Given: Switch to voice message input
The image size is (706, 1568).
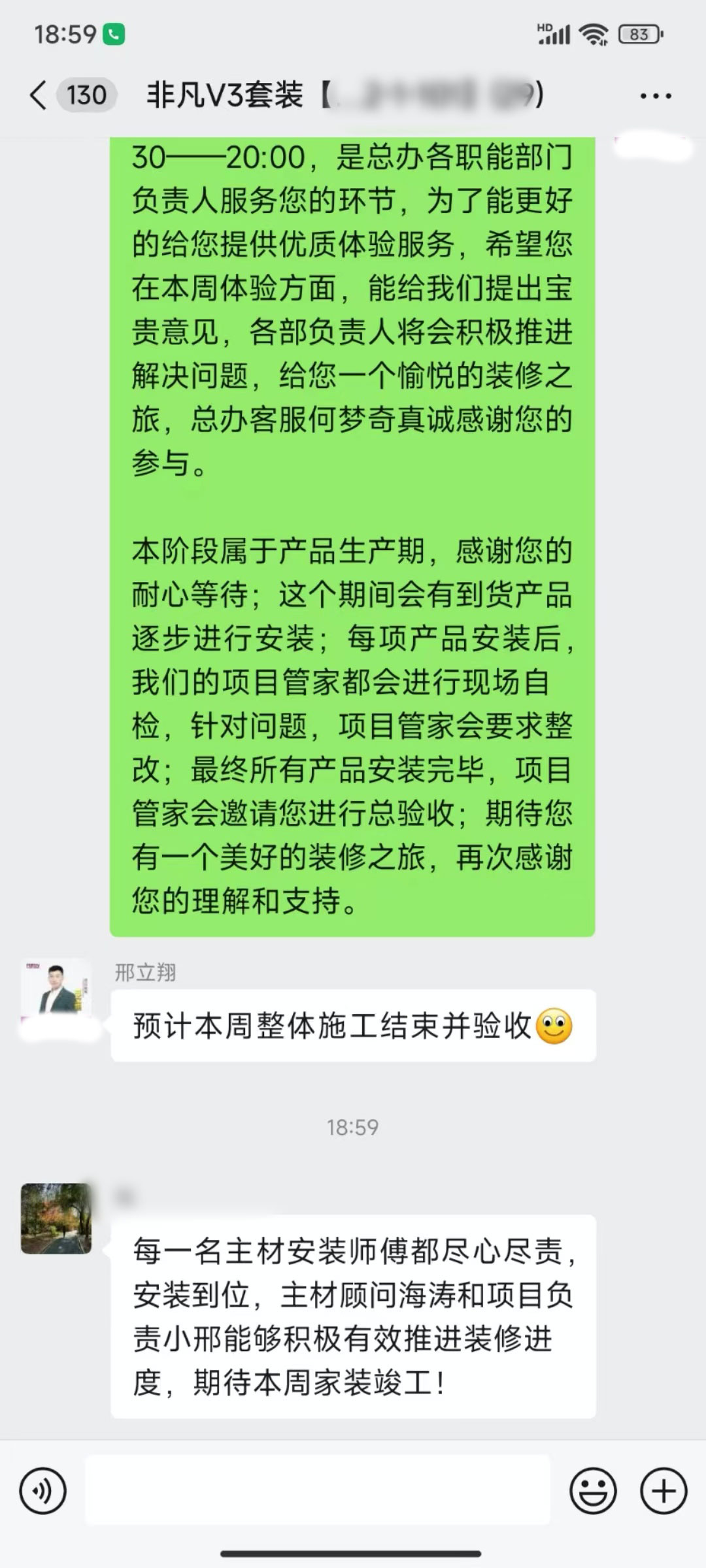Looking at the screenshot, I should point(43,1492).
